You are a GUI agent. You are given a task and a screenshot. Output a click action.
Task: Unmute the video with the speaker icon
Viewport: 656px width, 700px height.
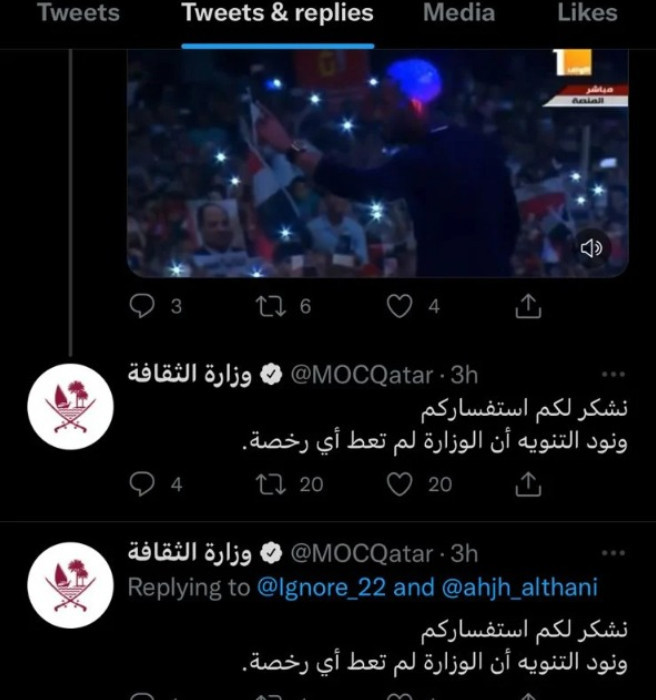point(591,248)
